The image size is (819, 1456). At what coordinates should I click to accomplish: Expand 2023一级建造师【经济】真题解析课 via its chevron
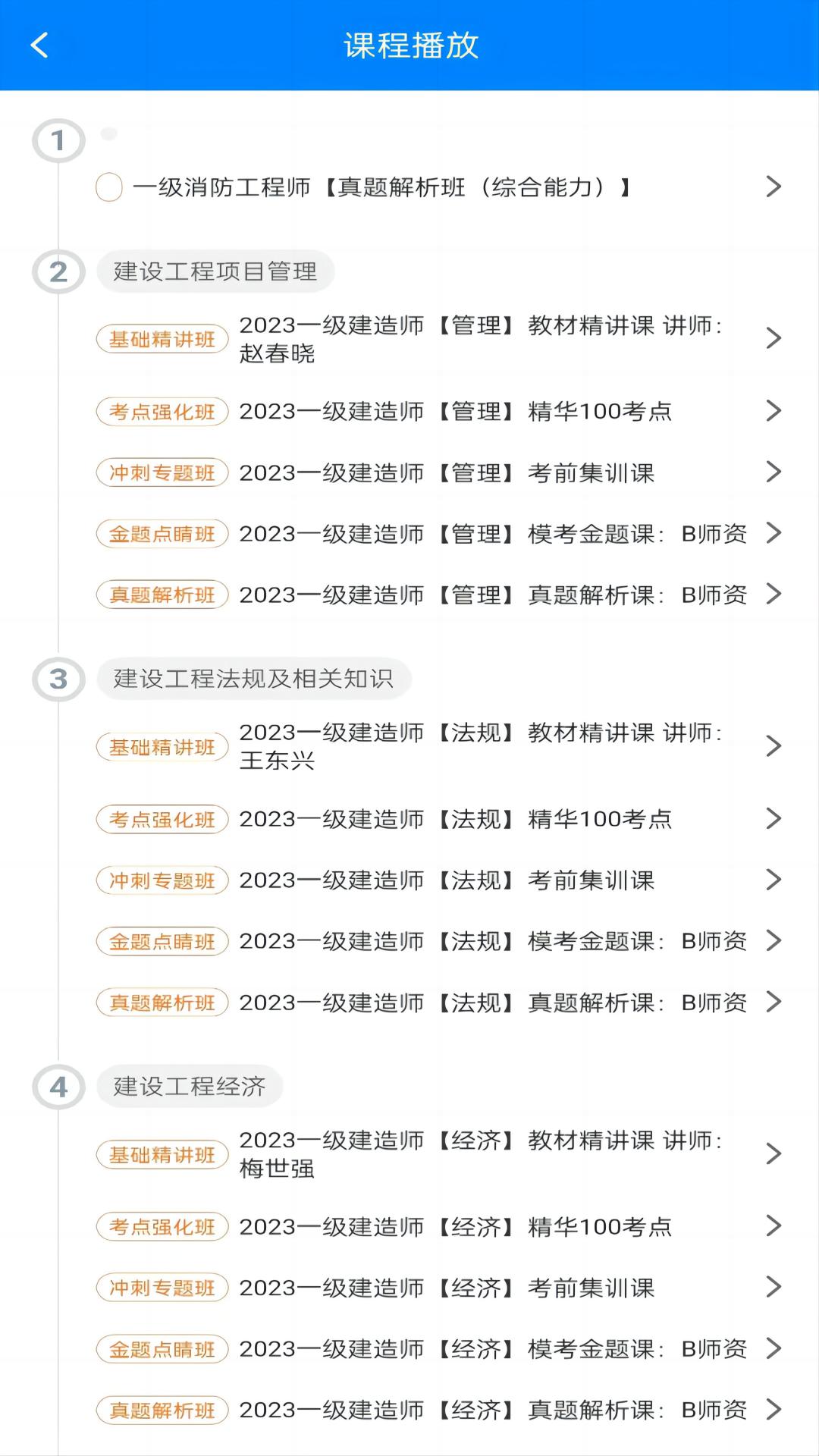(x=774, y=1409)
